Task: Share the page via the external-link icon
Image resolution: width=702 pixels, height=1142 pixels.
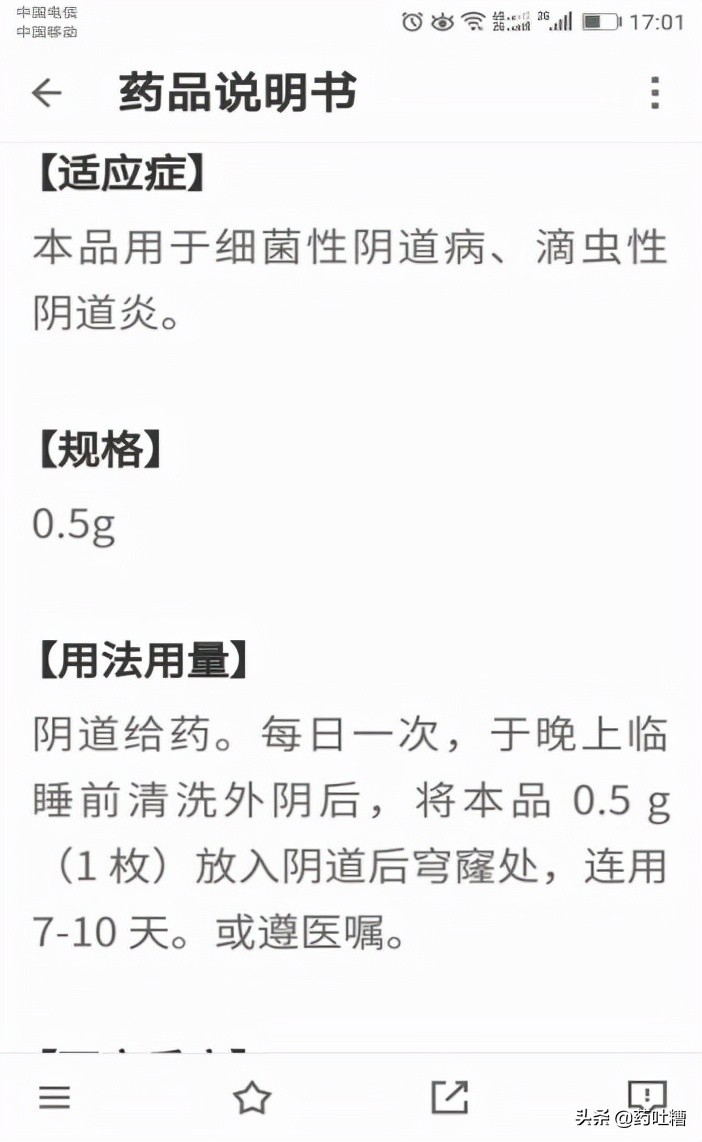Action: pos(449,1097)
